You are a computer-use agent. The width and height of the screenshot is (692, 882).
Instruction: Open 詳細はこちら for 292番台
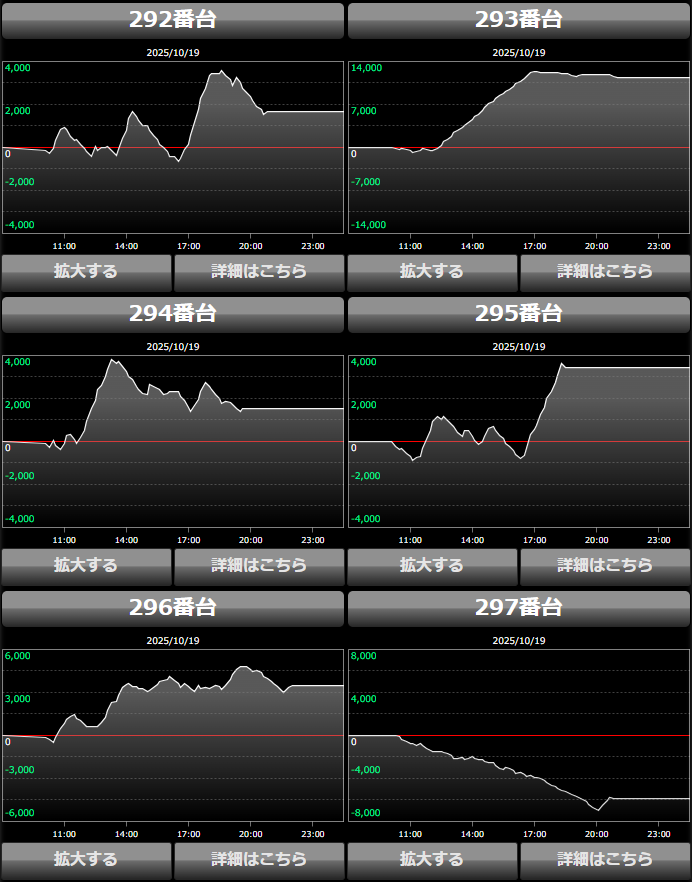pyautogui.click(x=259, y=271)
